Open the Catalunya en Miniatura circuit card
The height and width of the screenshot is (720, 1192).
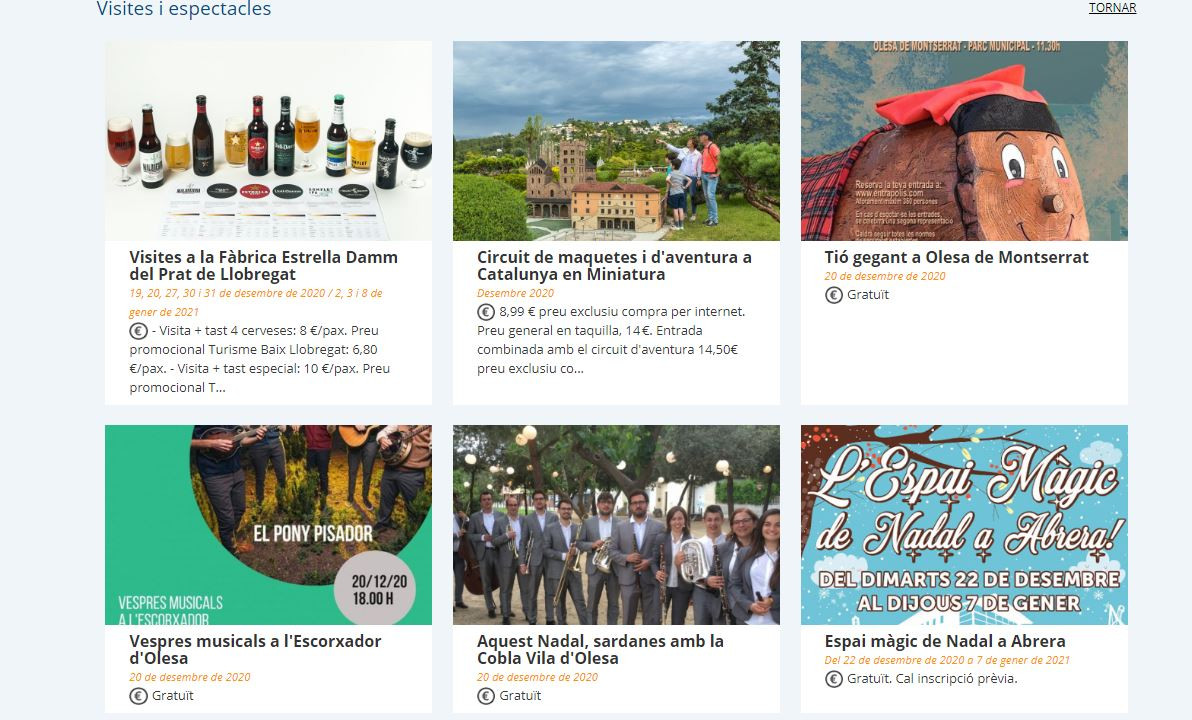click(x=614, y=265)
